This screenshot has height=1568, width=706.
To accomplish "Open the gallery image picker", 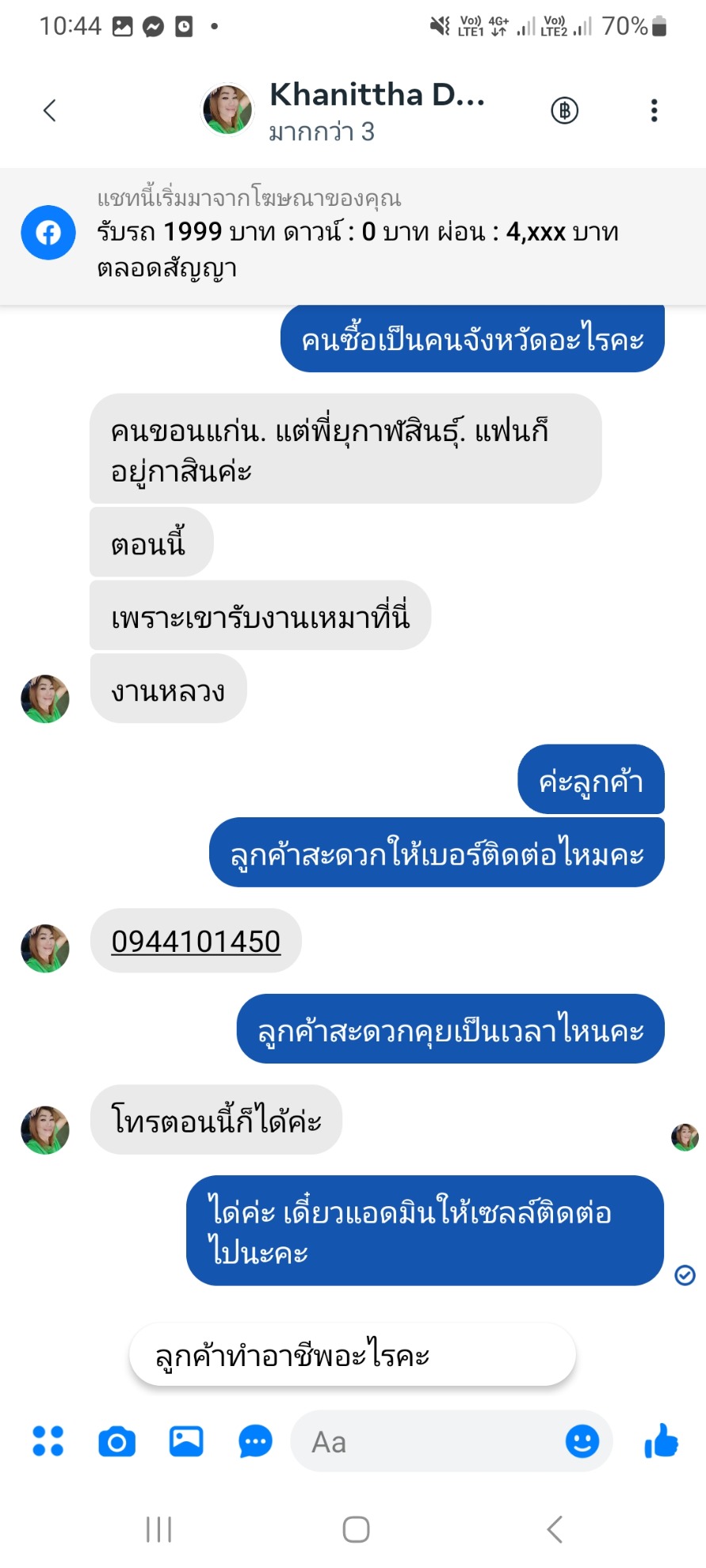I will [x=186, y=1441].
